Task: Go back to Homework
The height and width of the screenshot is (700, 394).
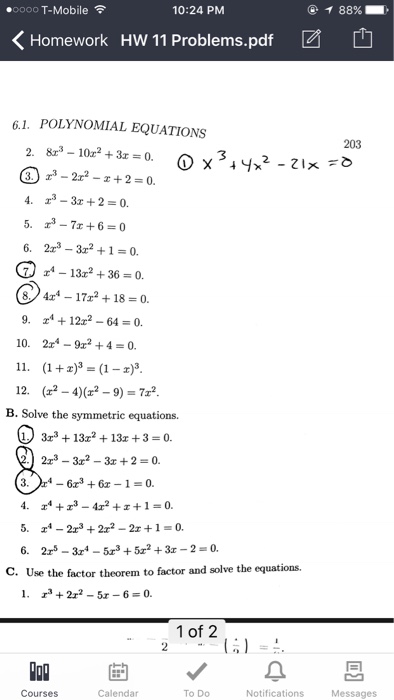Action: pyautogui.click(x=60, y=40)
